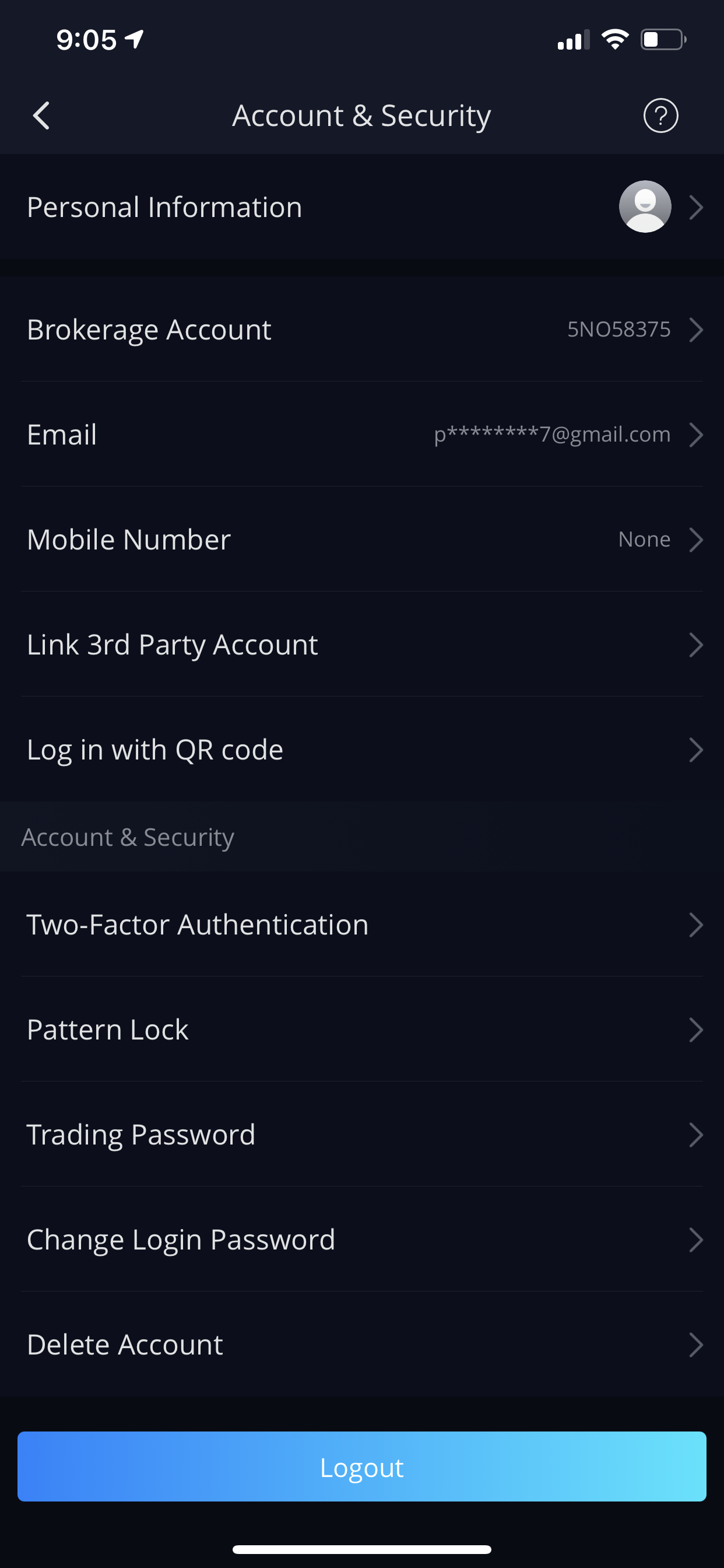The height and width of the screenshot is (1568, 724).
Task: Open Pattern Lock settings
Action: tap(362, 1030)
